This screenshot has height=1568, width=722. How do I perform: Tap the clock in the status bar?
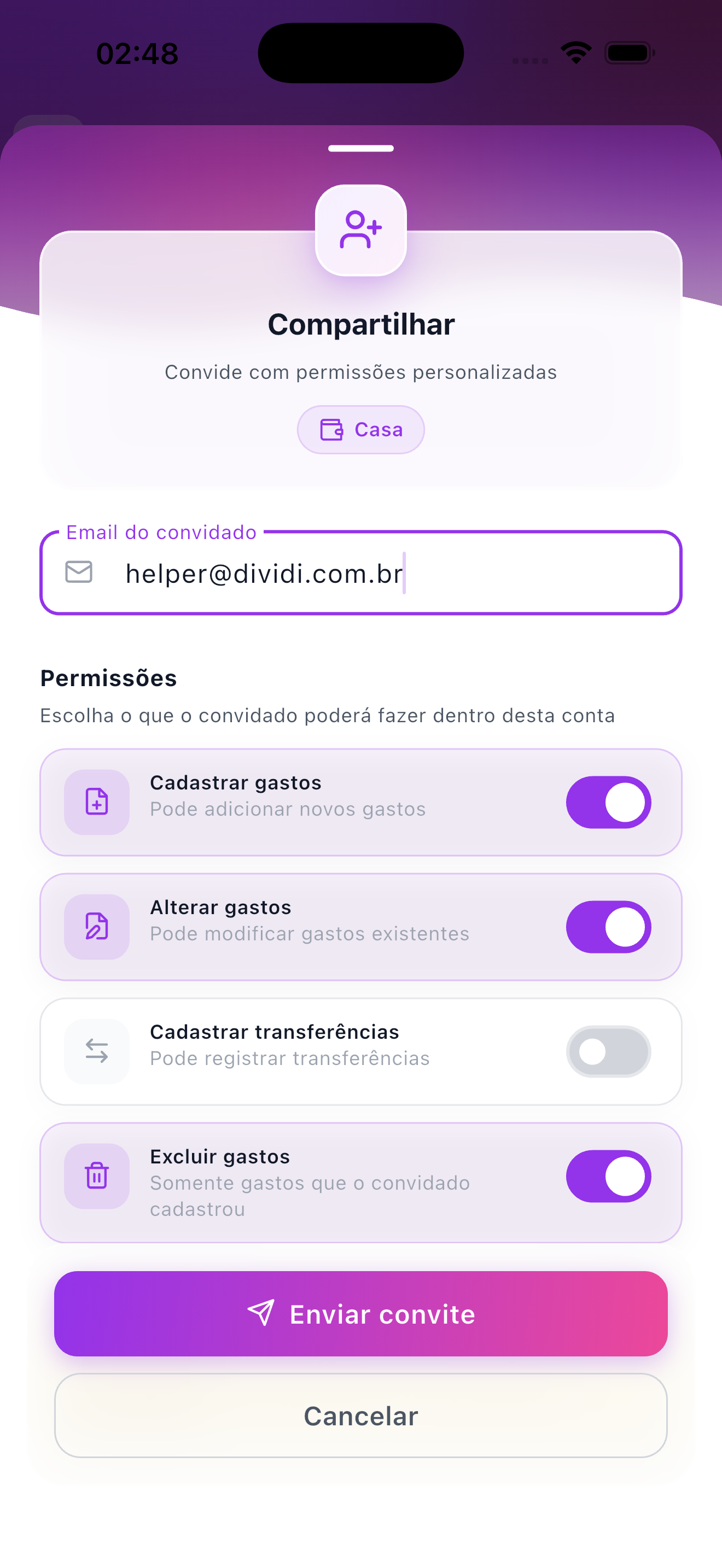[136, 52]
